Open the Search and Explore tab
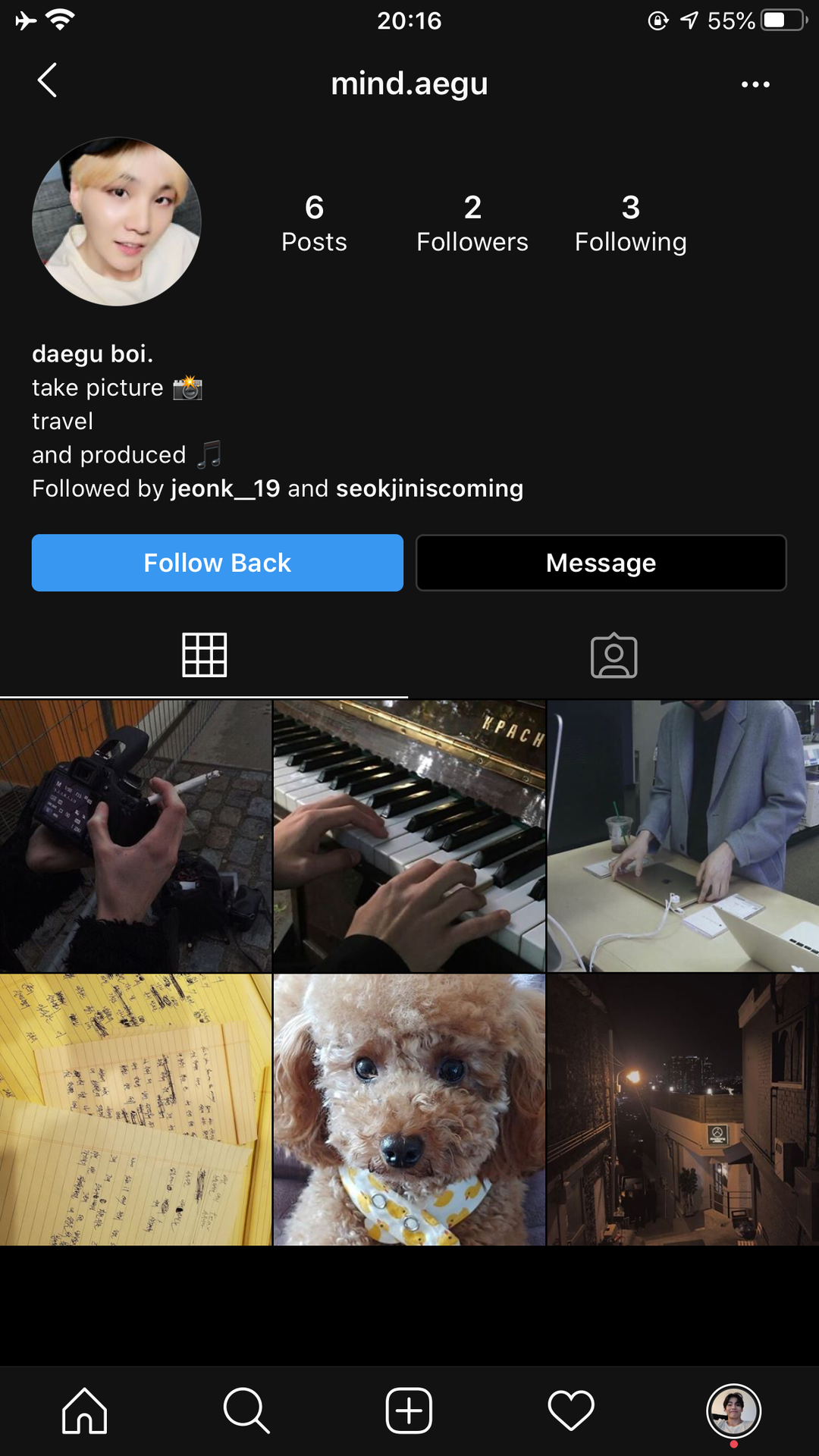819x1456 pixels. coord(246,1410)
